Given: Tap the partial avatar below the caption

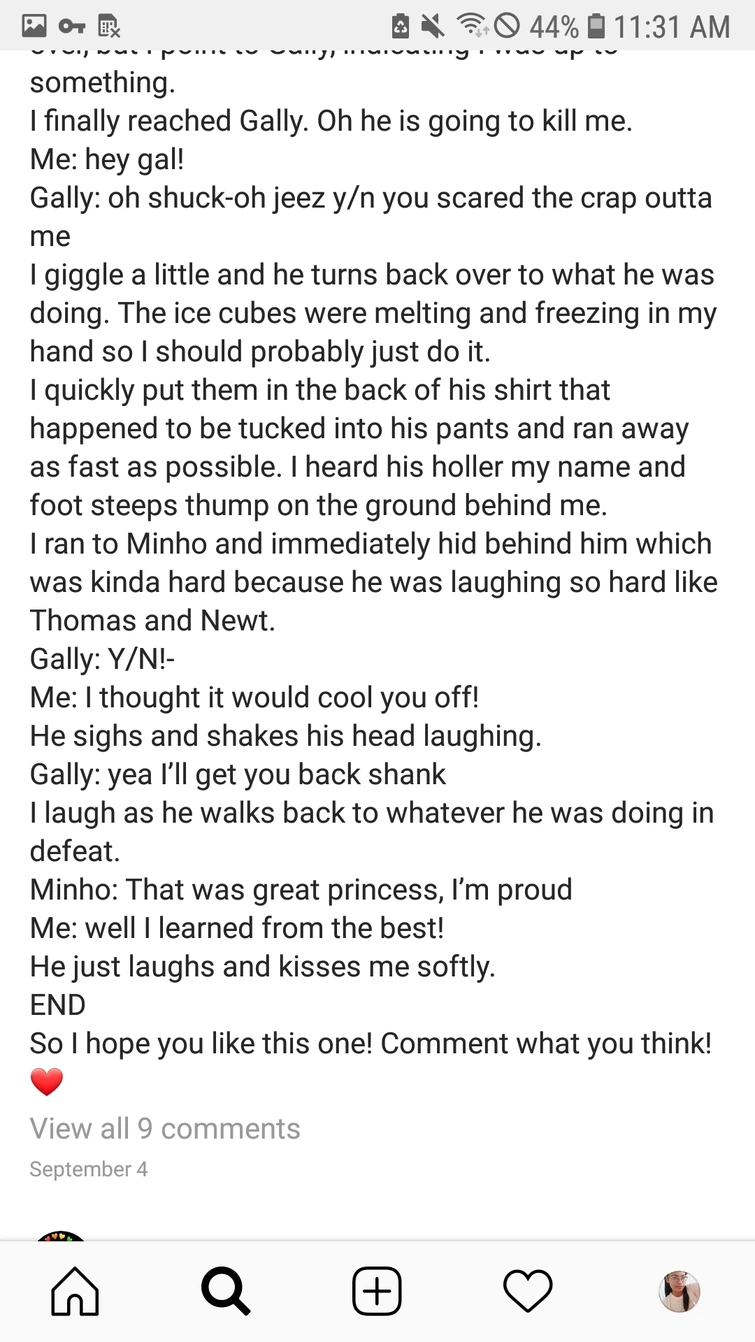Looking at the screenshot, I should [x=60, y=1237].
